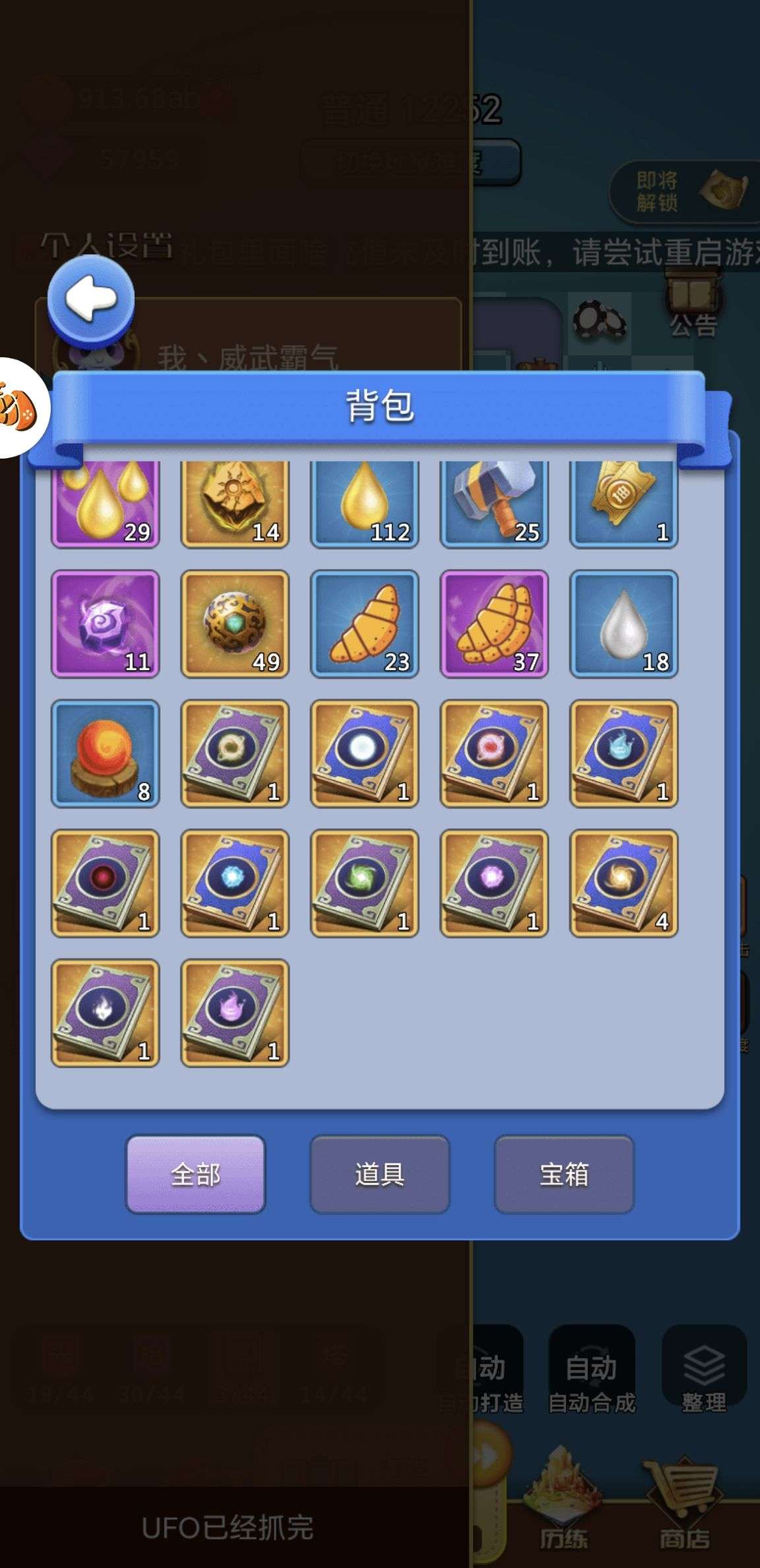Open the book with white flame emblem

coord(106,1012)
